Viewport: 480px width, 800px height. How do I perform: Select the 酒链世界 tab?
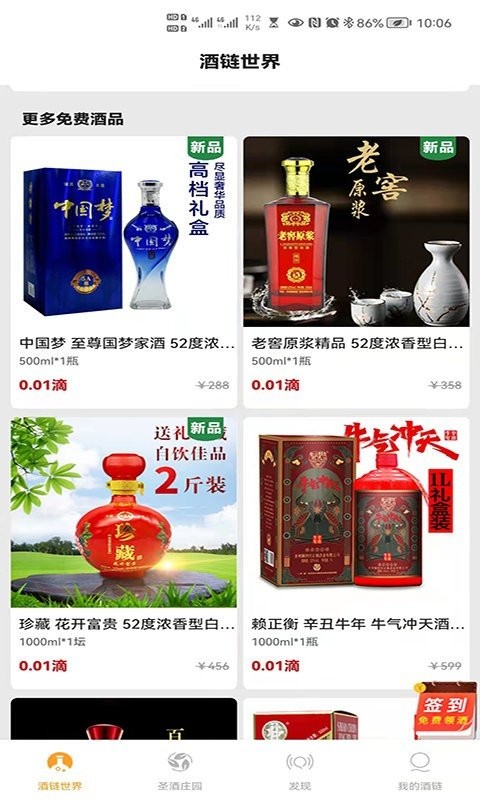click(x=60, y=770)
